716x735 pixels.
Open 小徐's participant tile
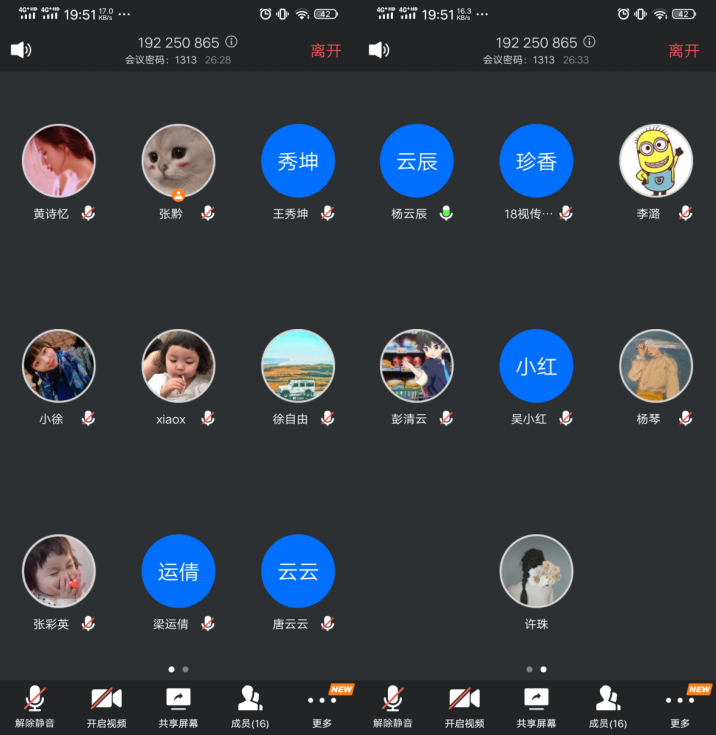point(59,366)
